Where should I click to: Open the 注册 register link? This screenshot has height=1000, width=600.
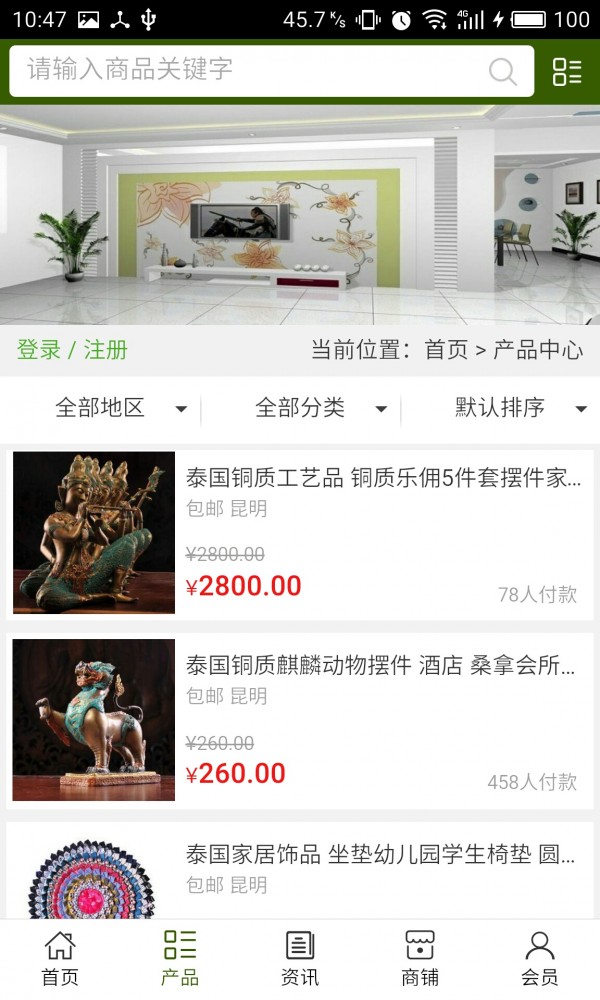[x=106, y=350]
